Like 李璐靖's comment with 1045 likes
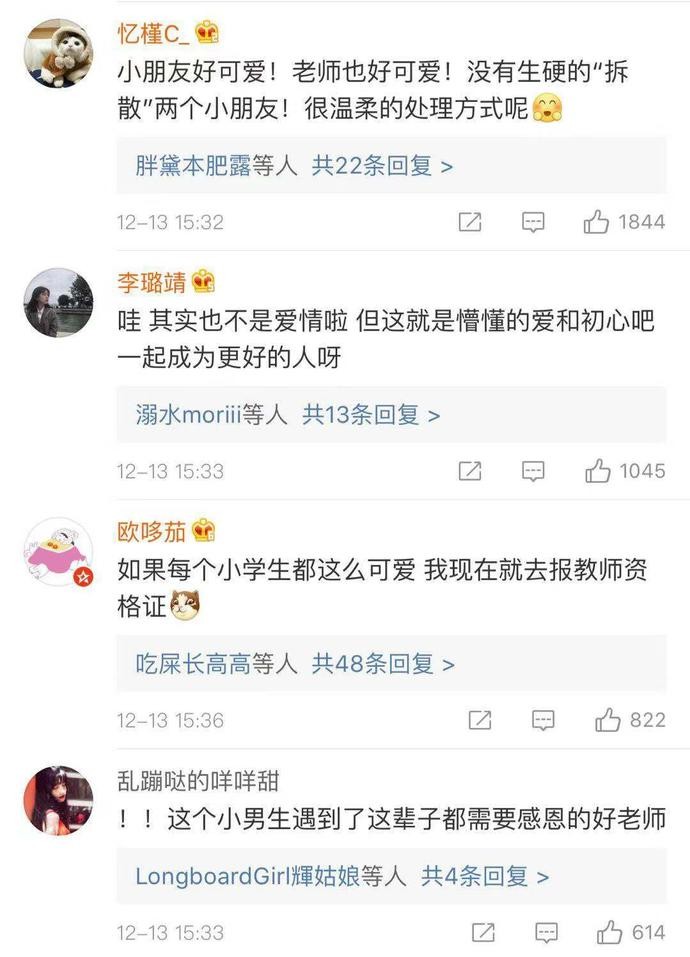This screenshot has width=690, height=957. pyautogui.click(x=598, y=471)
